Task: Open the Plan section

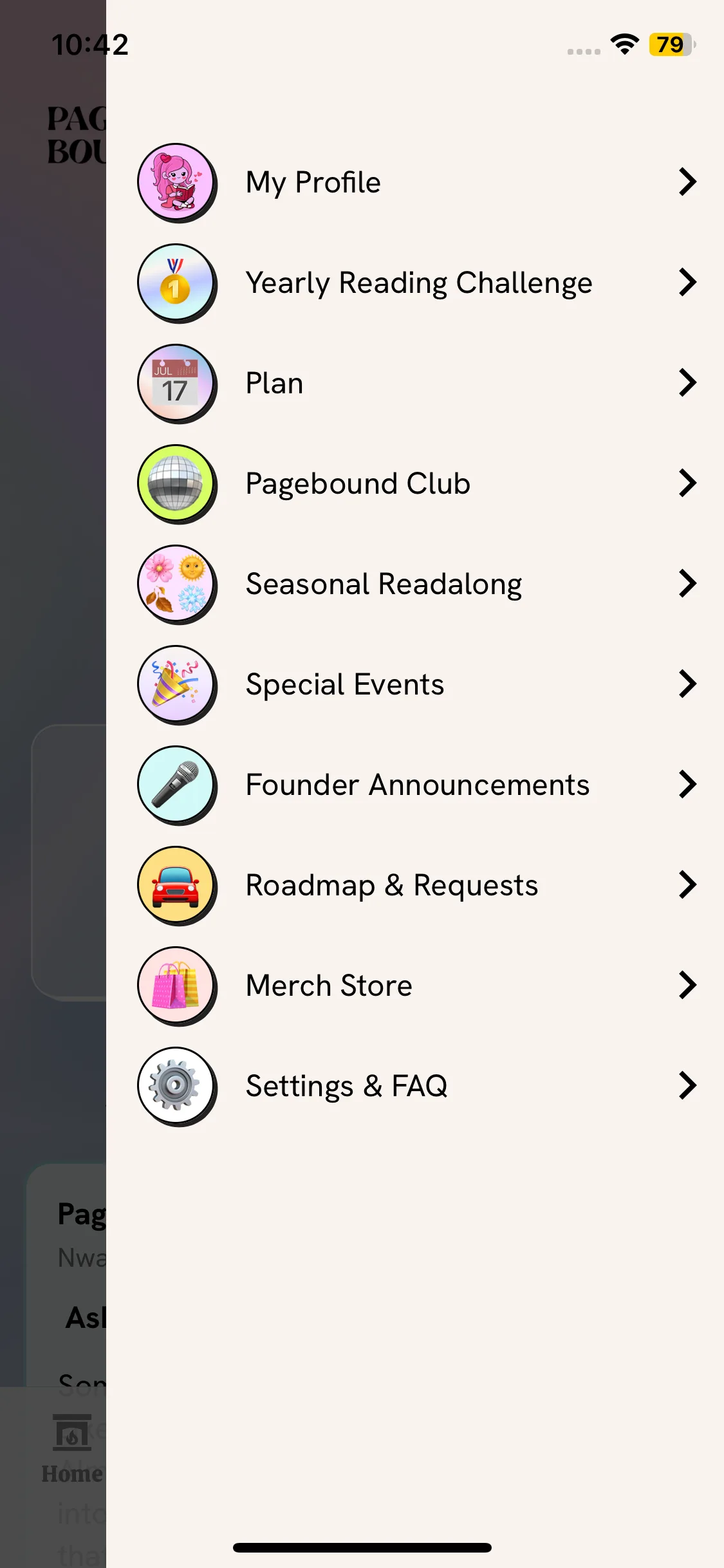Action: click(275, 384)
